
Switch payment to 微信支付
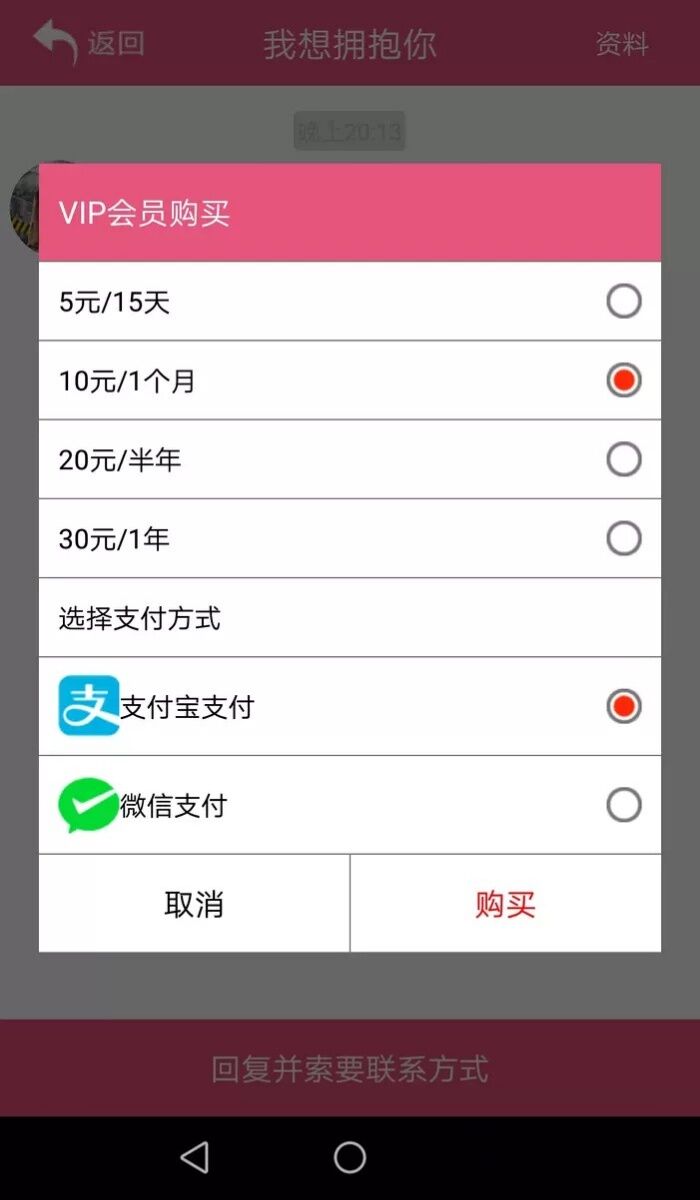click(350, 805)
